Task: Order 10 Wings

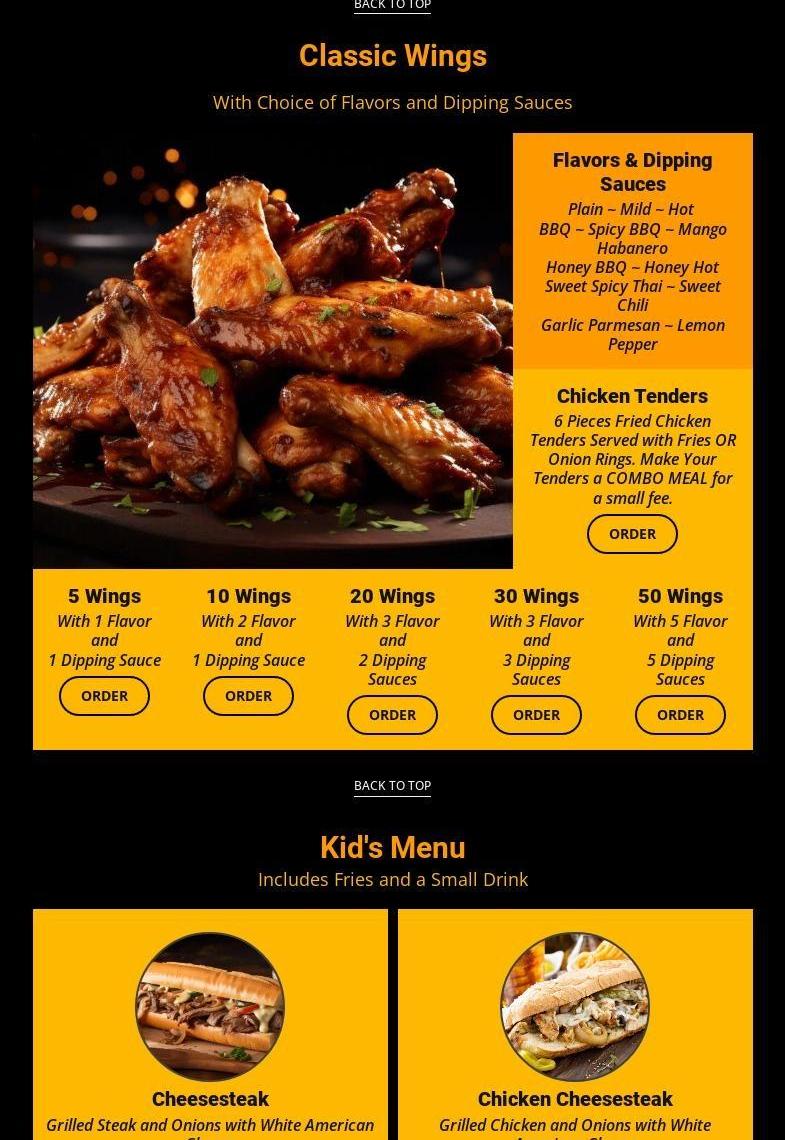Action: 248,696
